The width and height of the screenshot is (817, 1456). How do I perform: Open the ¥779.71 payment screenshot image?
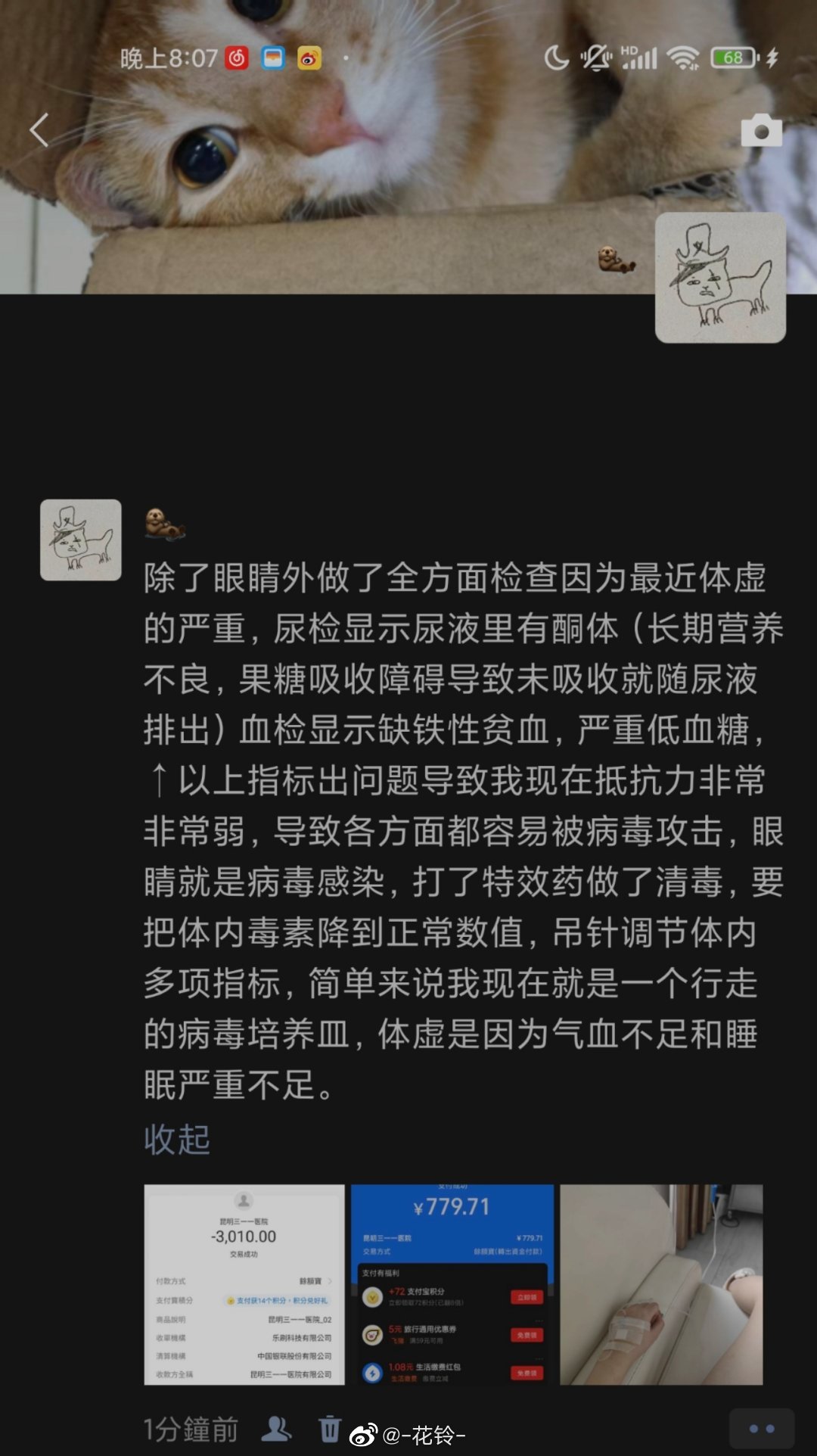pos(452,1284)
